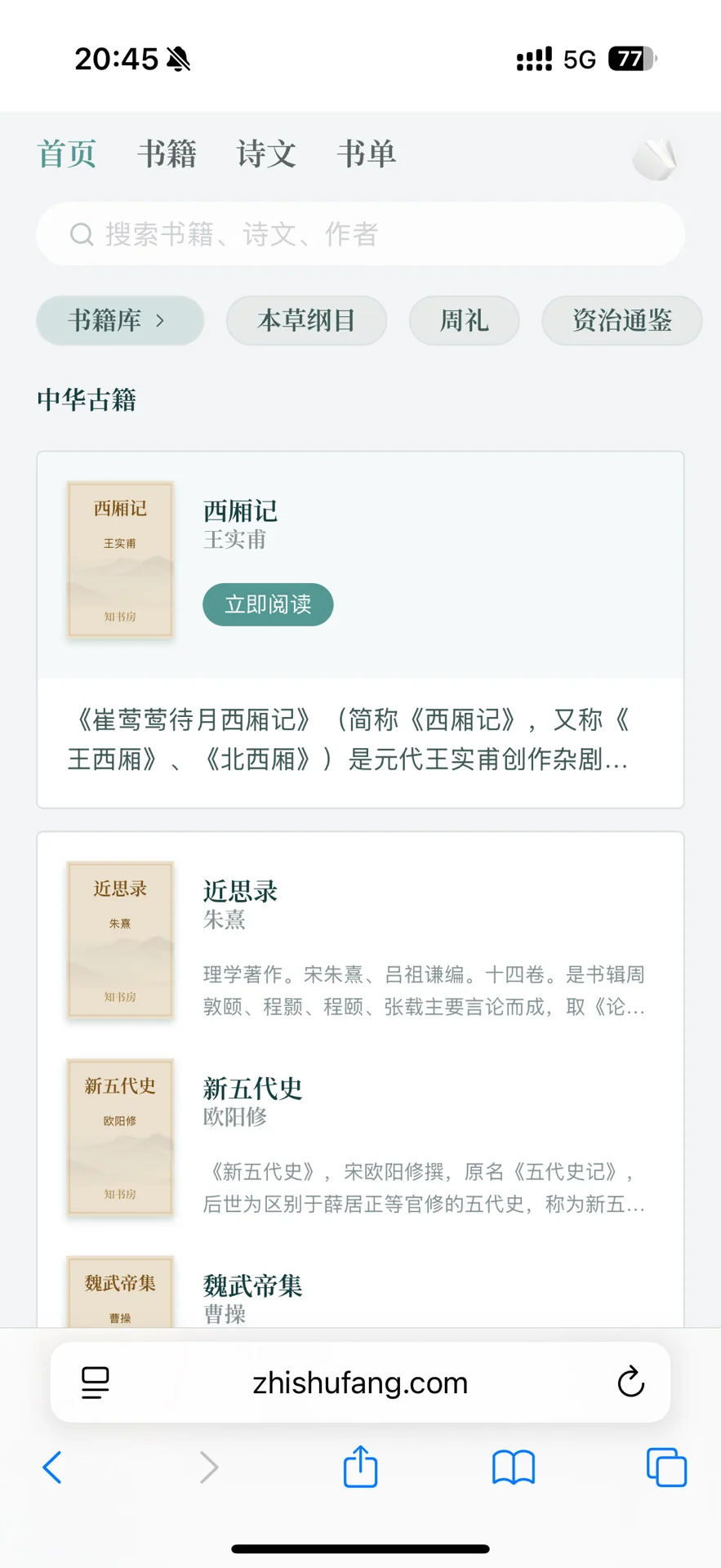This screenshot has height=1568, width=721.
Task: Share this page from the toolbar
Action: point(360,1467)
